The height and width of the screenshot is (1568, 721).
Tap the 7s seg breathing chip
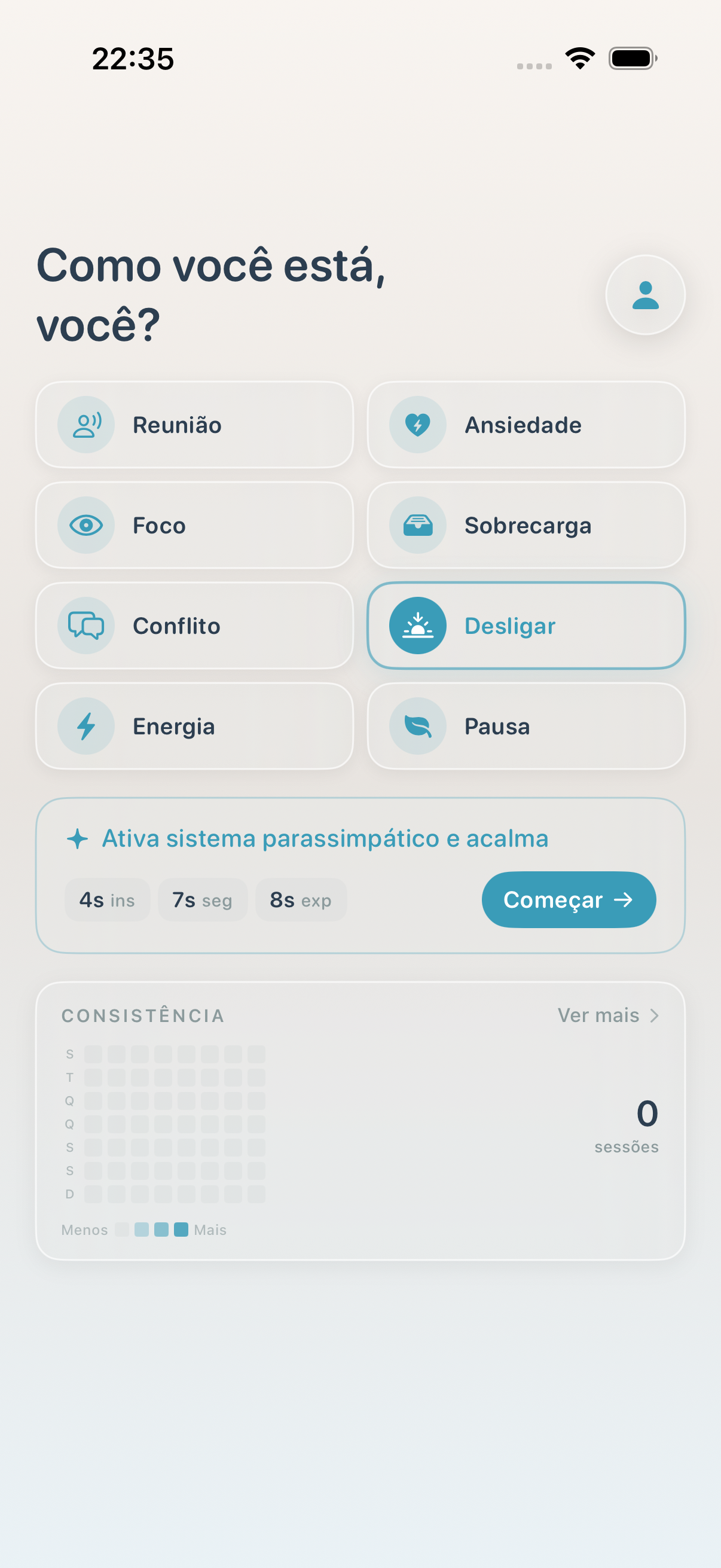[x=202, y=899]
